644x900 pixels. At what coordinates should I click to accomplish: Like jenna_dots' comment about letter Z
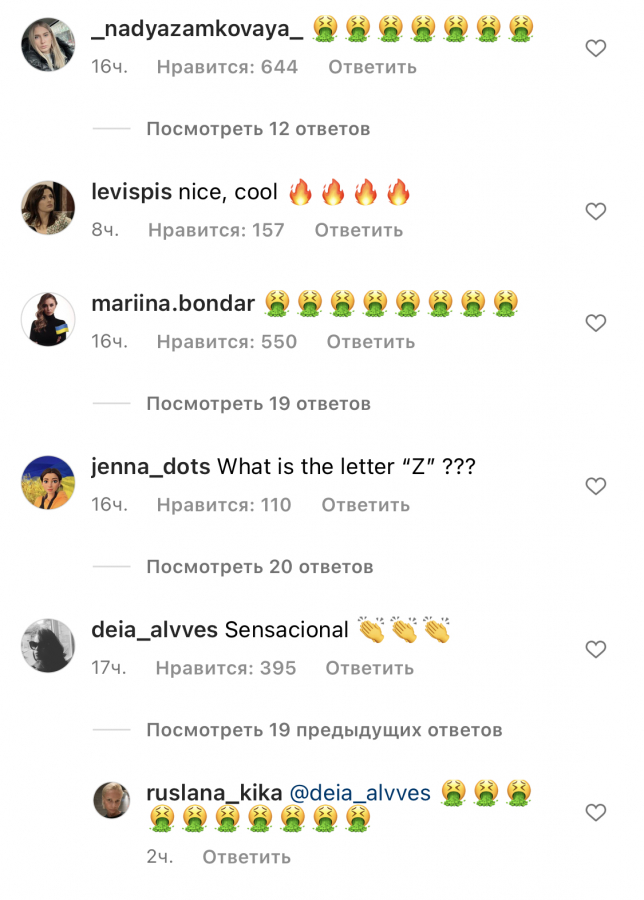click(x=595, y=486)
